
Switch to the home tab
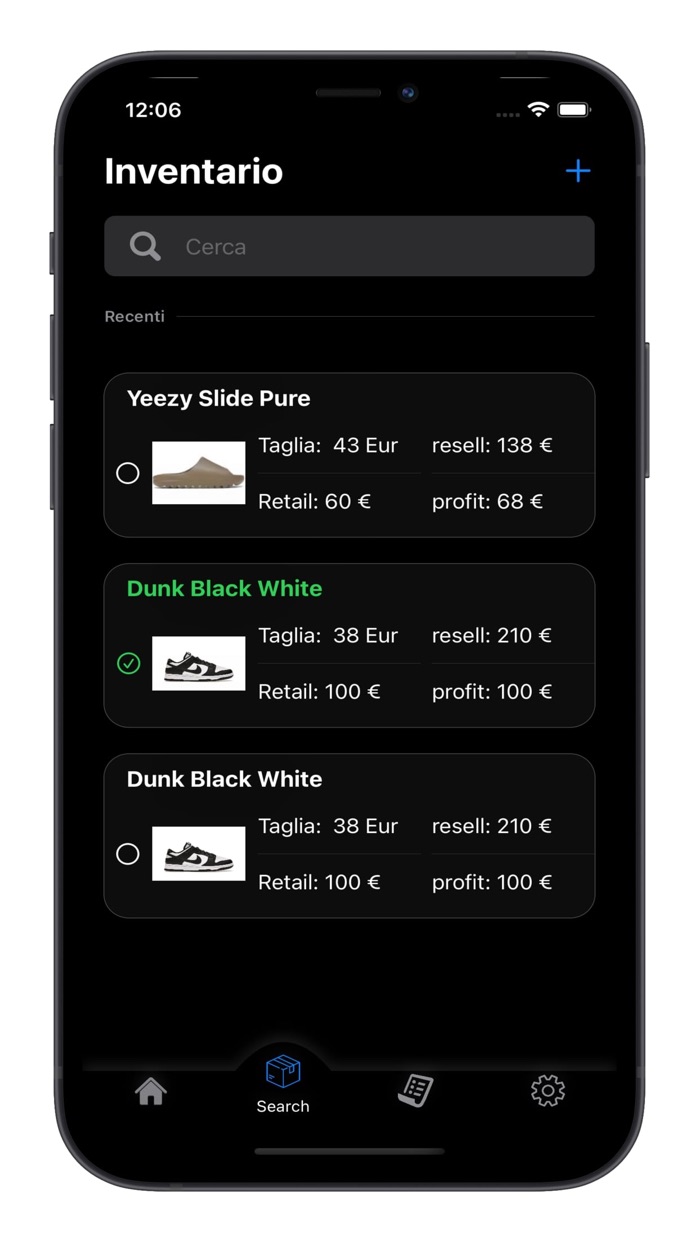(151, 1091)
